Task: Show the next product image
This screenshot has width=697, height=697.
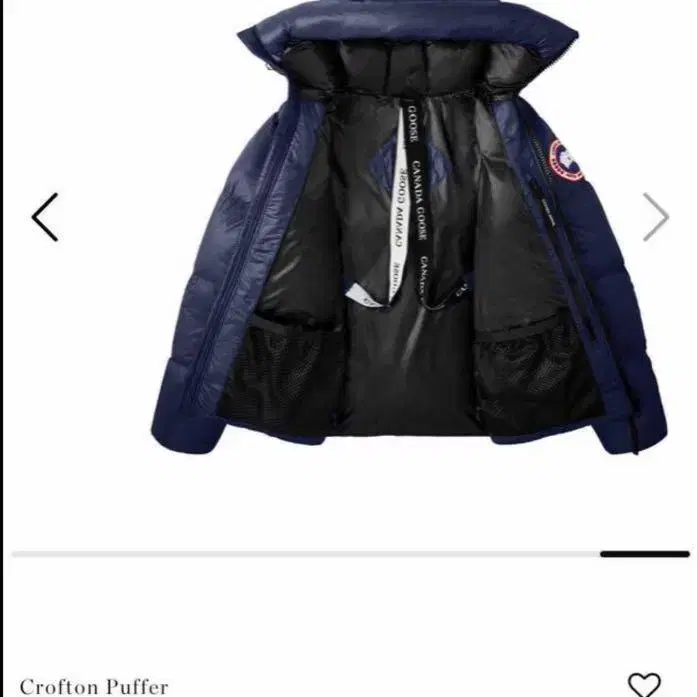Action: pyautogui.click(x=655, y=217)
